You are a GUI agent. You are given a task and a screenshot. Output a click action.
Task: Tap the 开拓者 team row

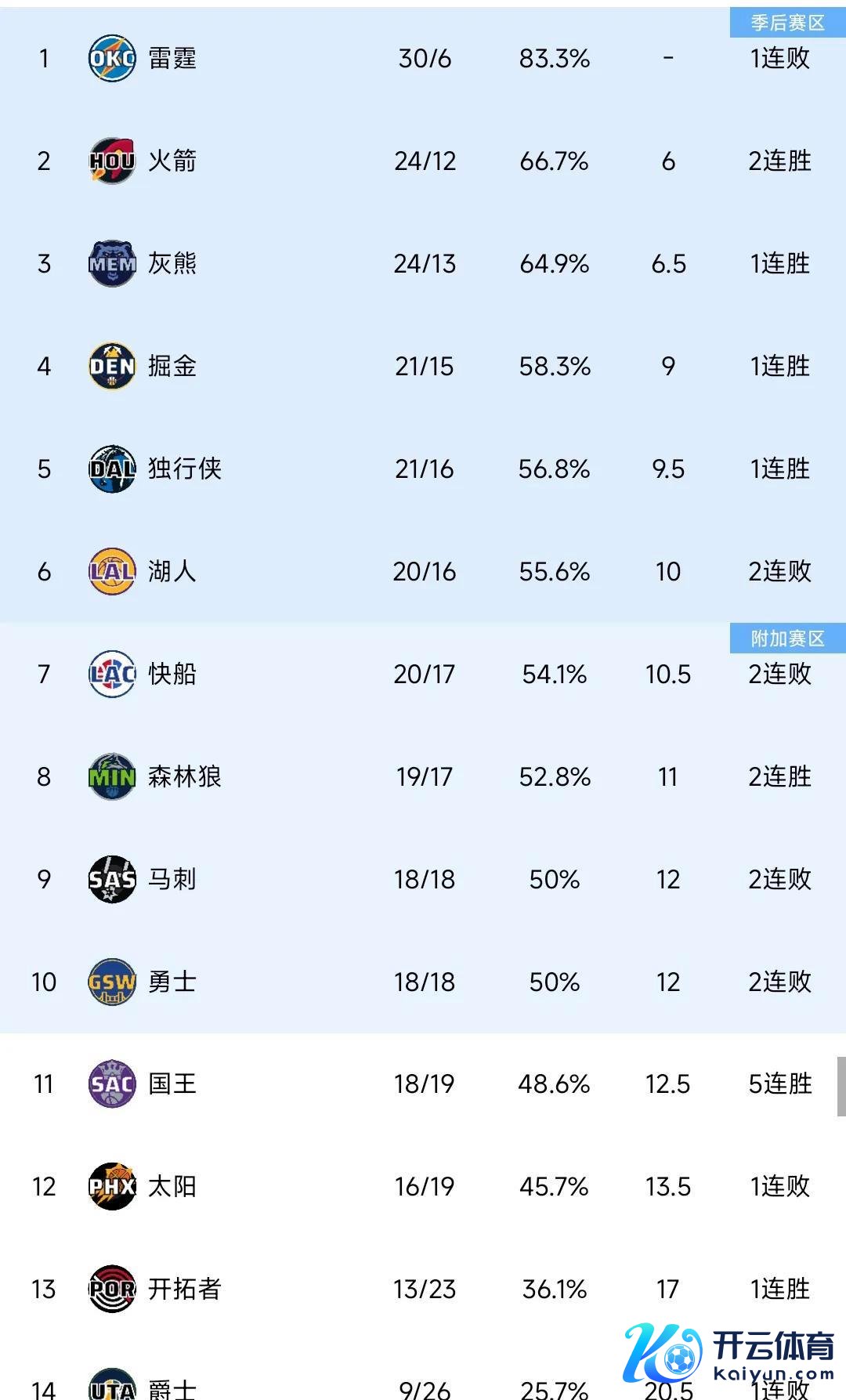point(185,1289)
